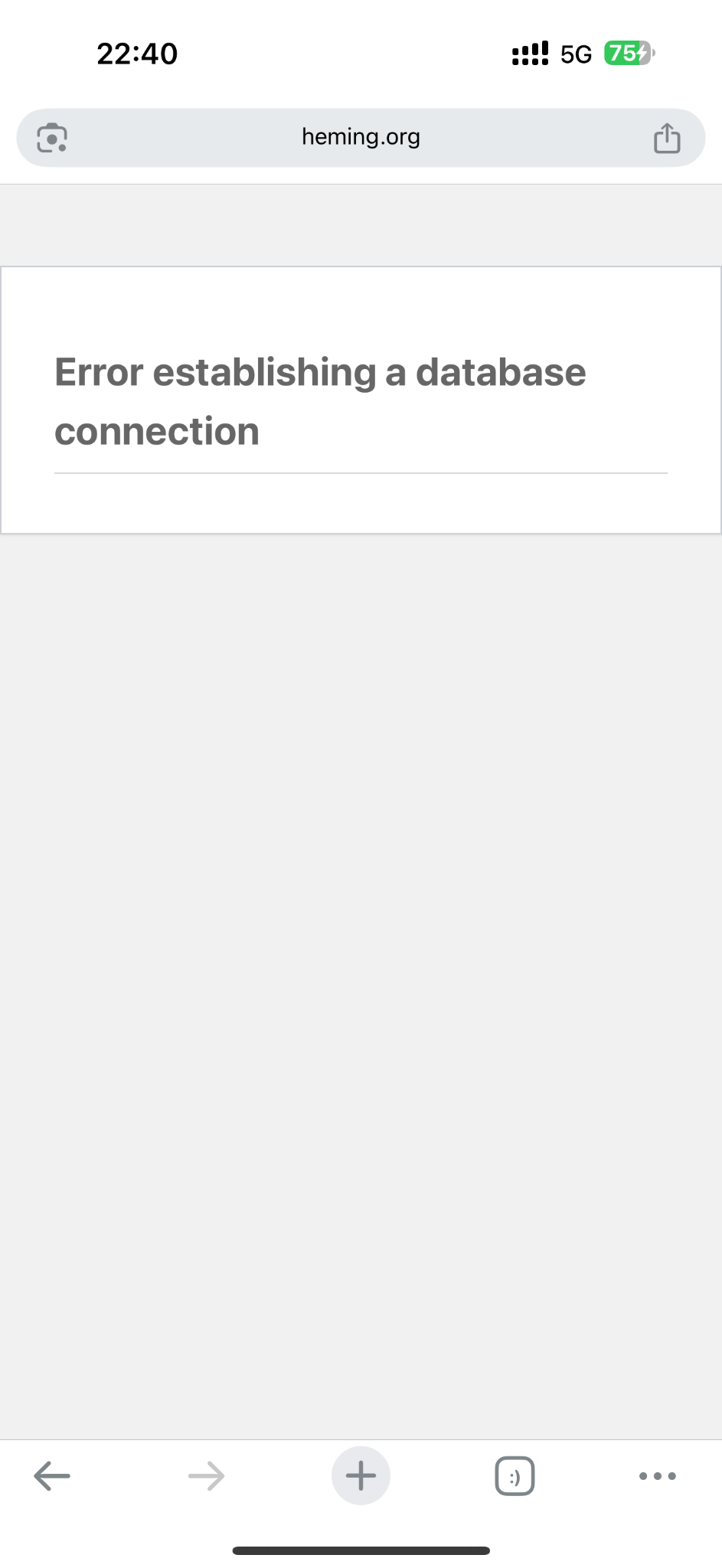
Task: Go back to the previous page
Action: point(52,1475)
